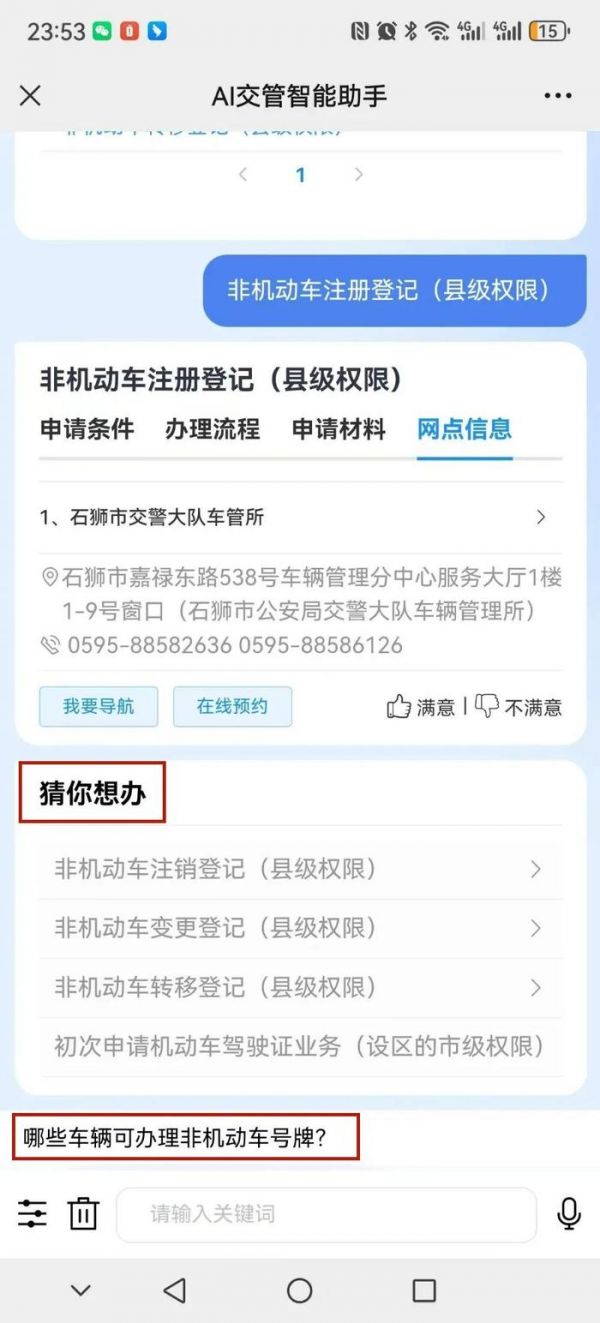The image size is (600, 1323).
Task: Focus the 请输入关键词 input field
Action: 326,1214
